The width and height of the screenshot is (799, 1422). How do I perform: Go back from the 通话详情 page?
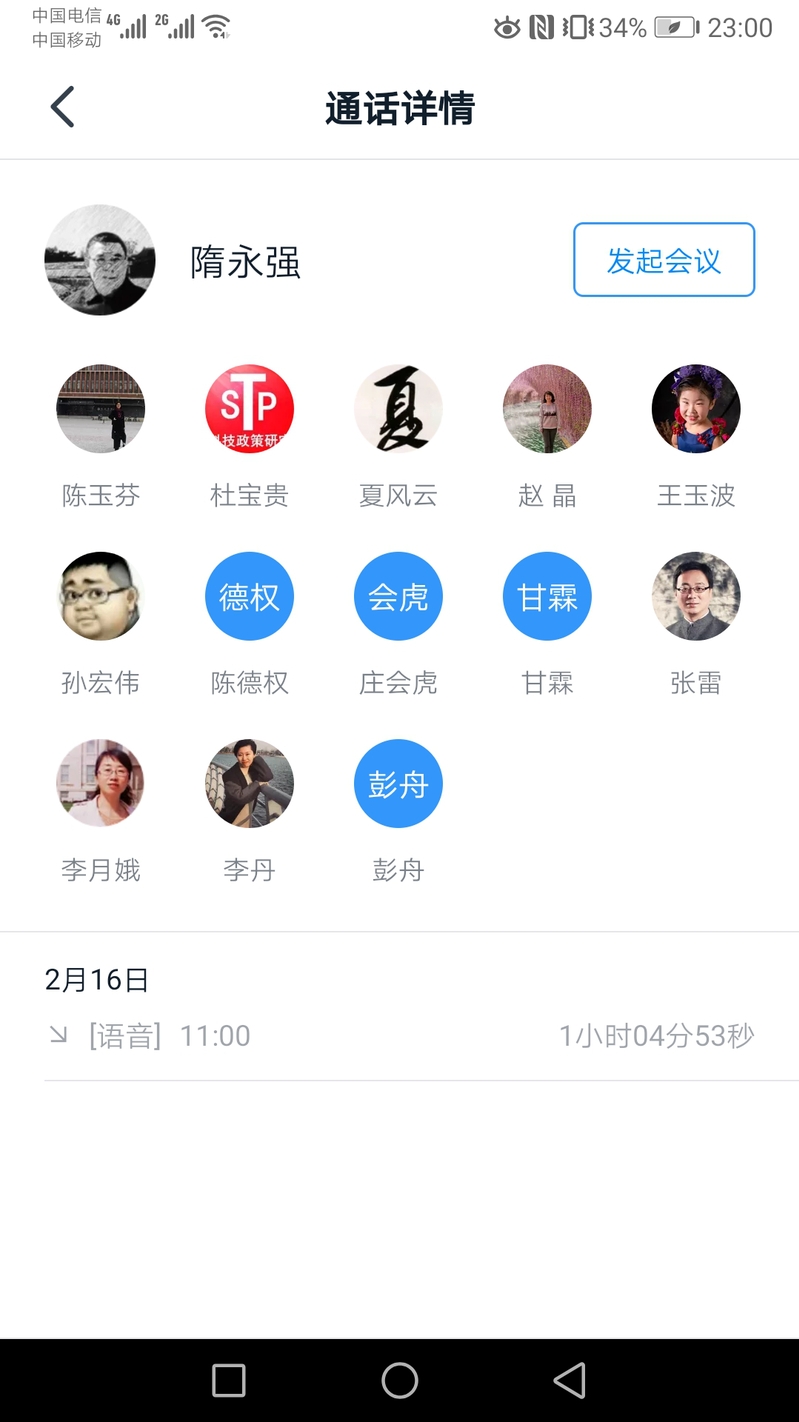[x=63, y=107]
